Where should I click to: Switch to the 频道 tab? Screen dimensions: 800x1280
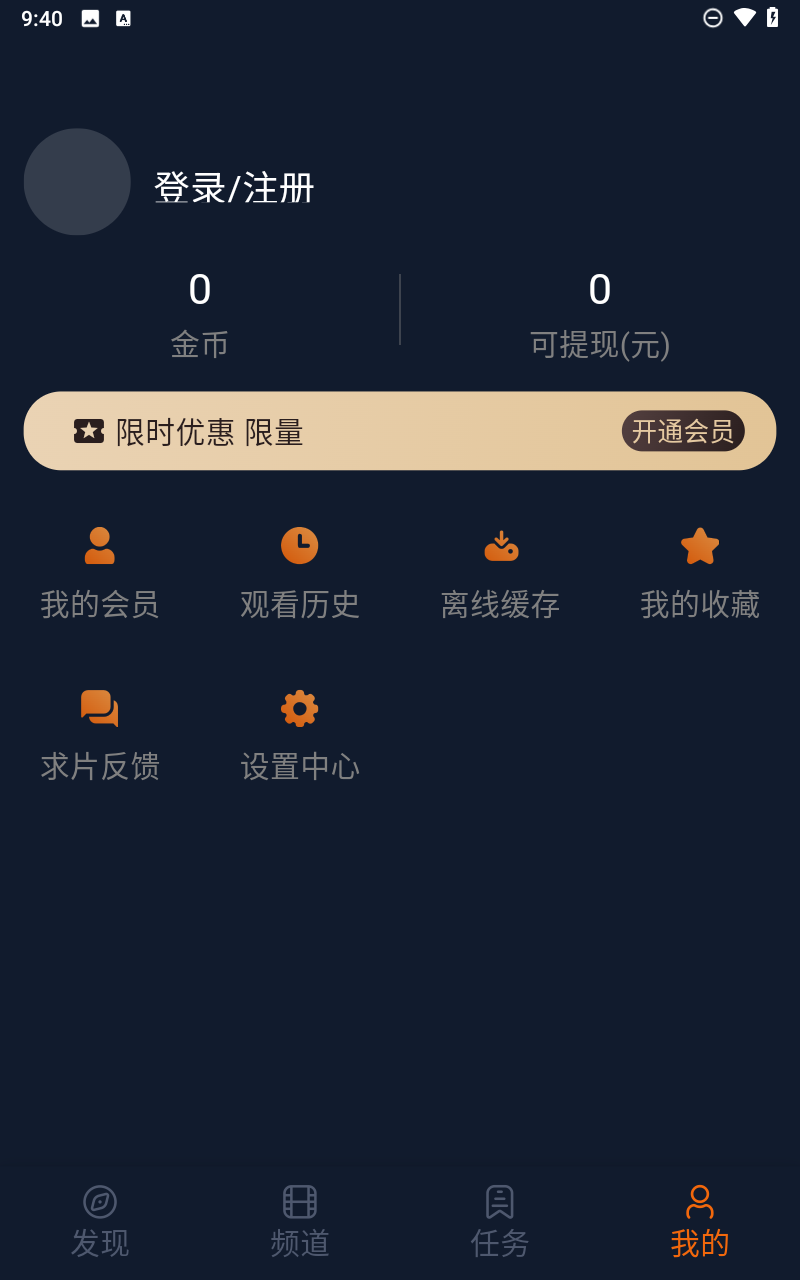[300, 1222]
